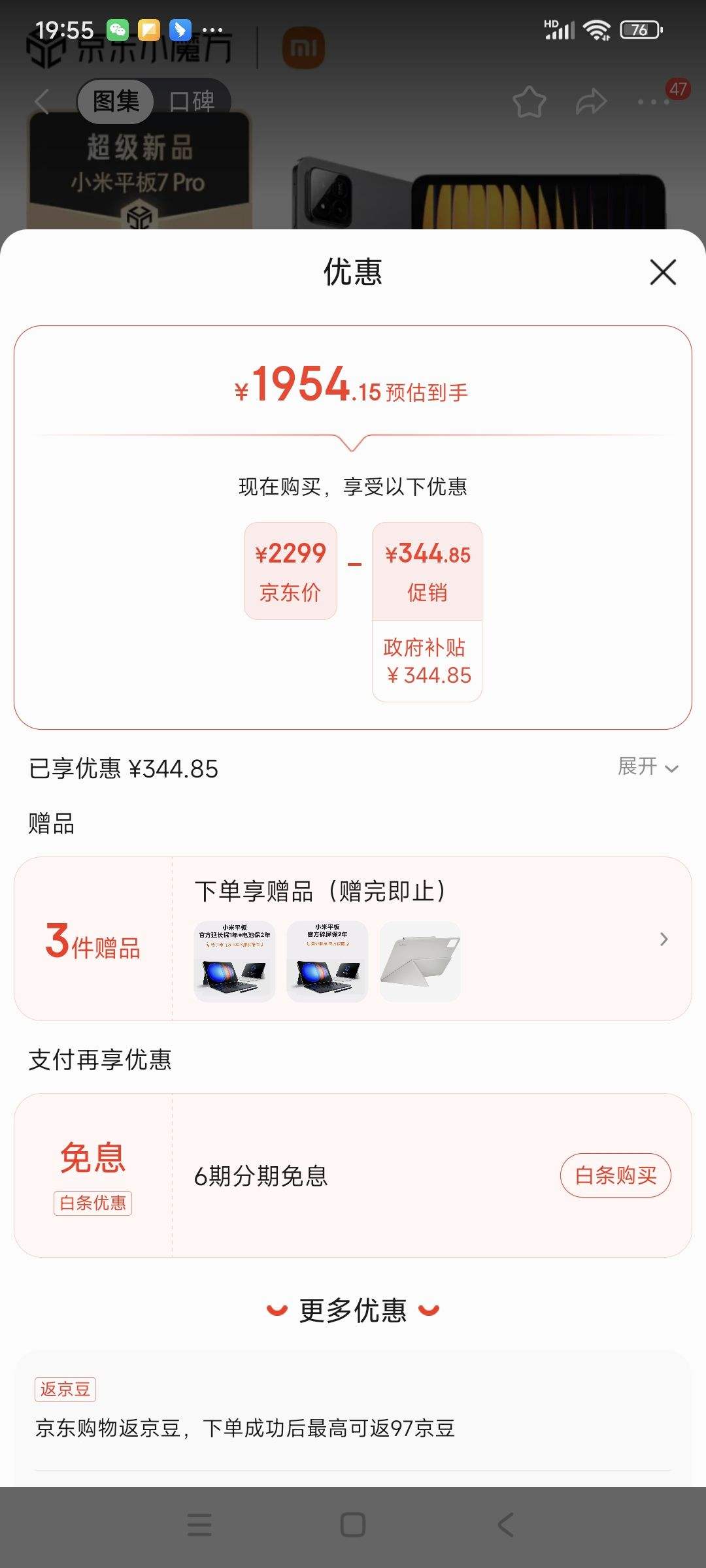The image size is (706, 1568).
Task: Tap the Wi-Fi icon in the status bar
Action: coord(597,29)
